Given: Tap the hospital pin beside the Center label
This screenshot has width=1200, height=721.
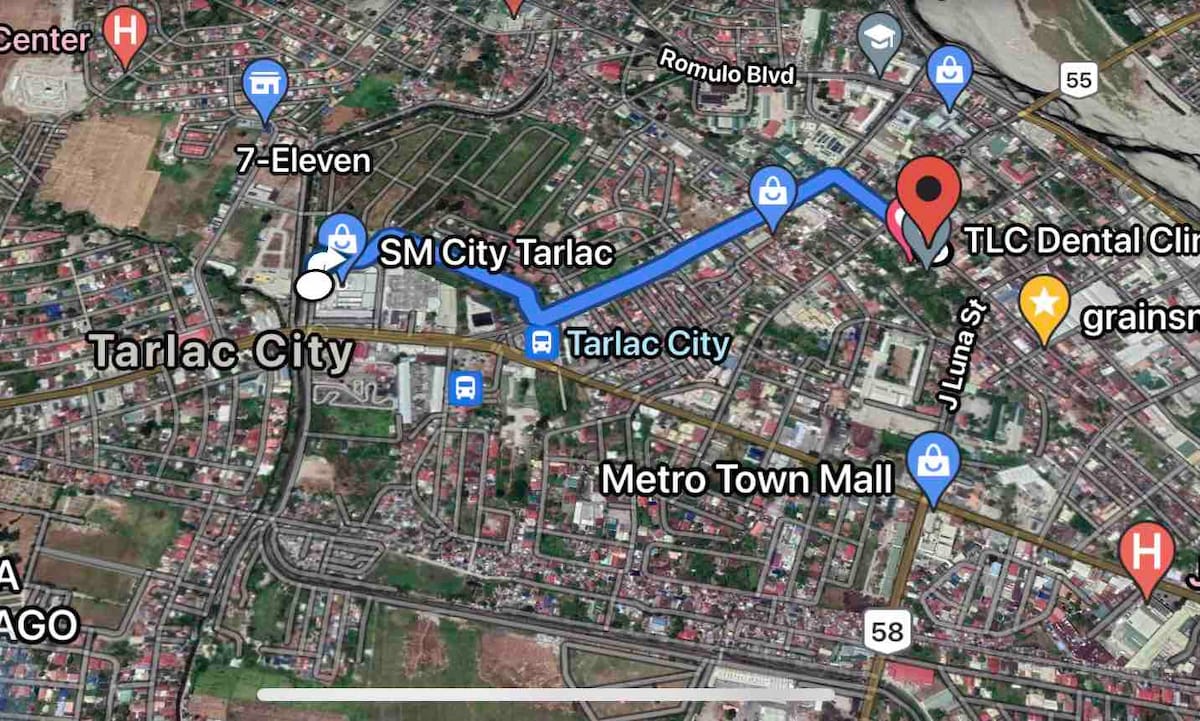Looking at the screenshot, I should click(x=125, y=31).
